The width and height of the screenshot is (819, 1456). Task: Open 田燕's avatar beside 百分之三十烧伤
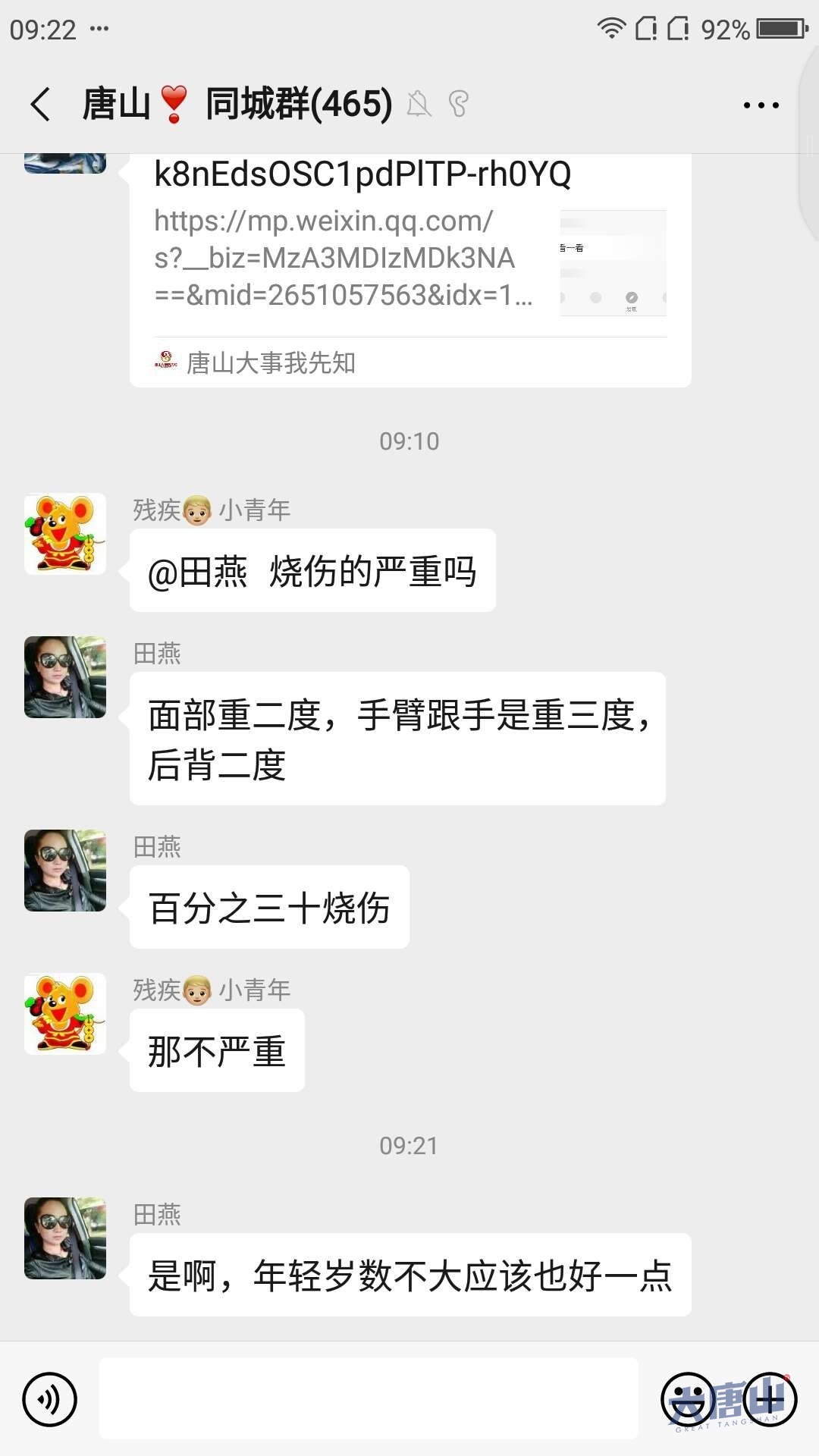65,870
